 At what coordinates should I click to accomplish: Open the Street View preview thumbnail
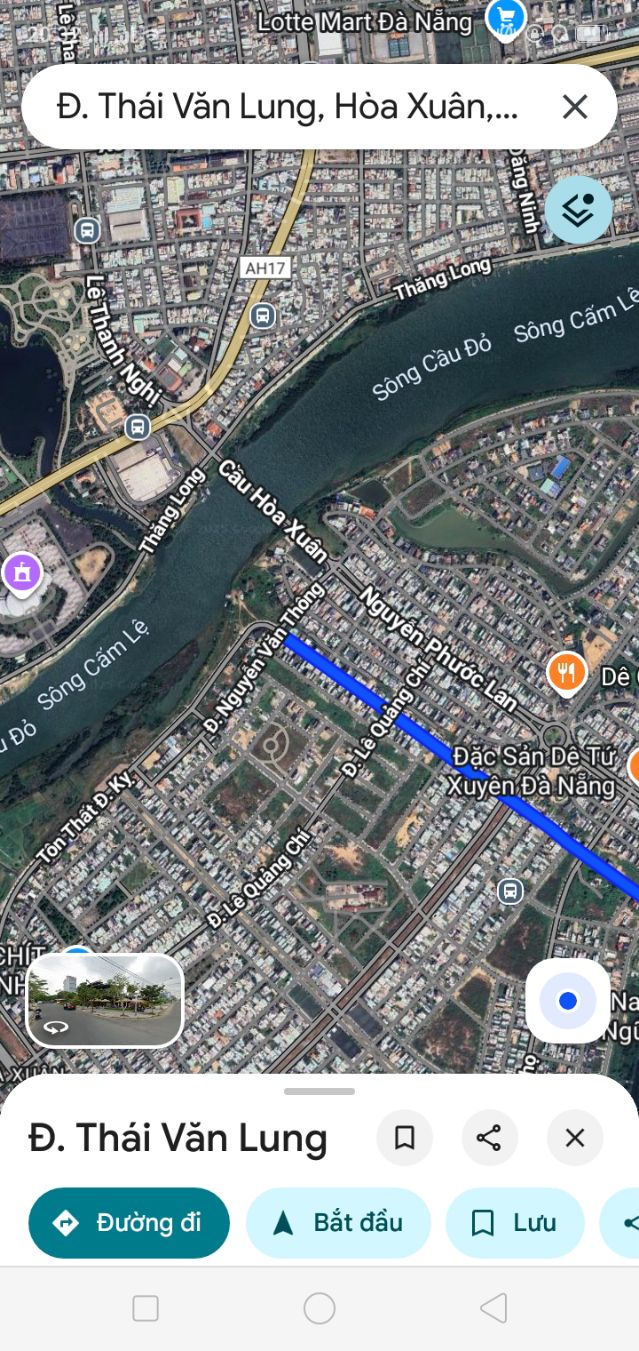click(105, 999)
